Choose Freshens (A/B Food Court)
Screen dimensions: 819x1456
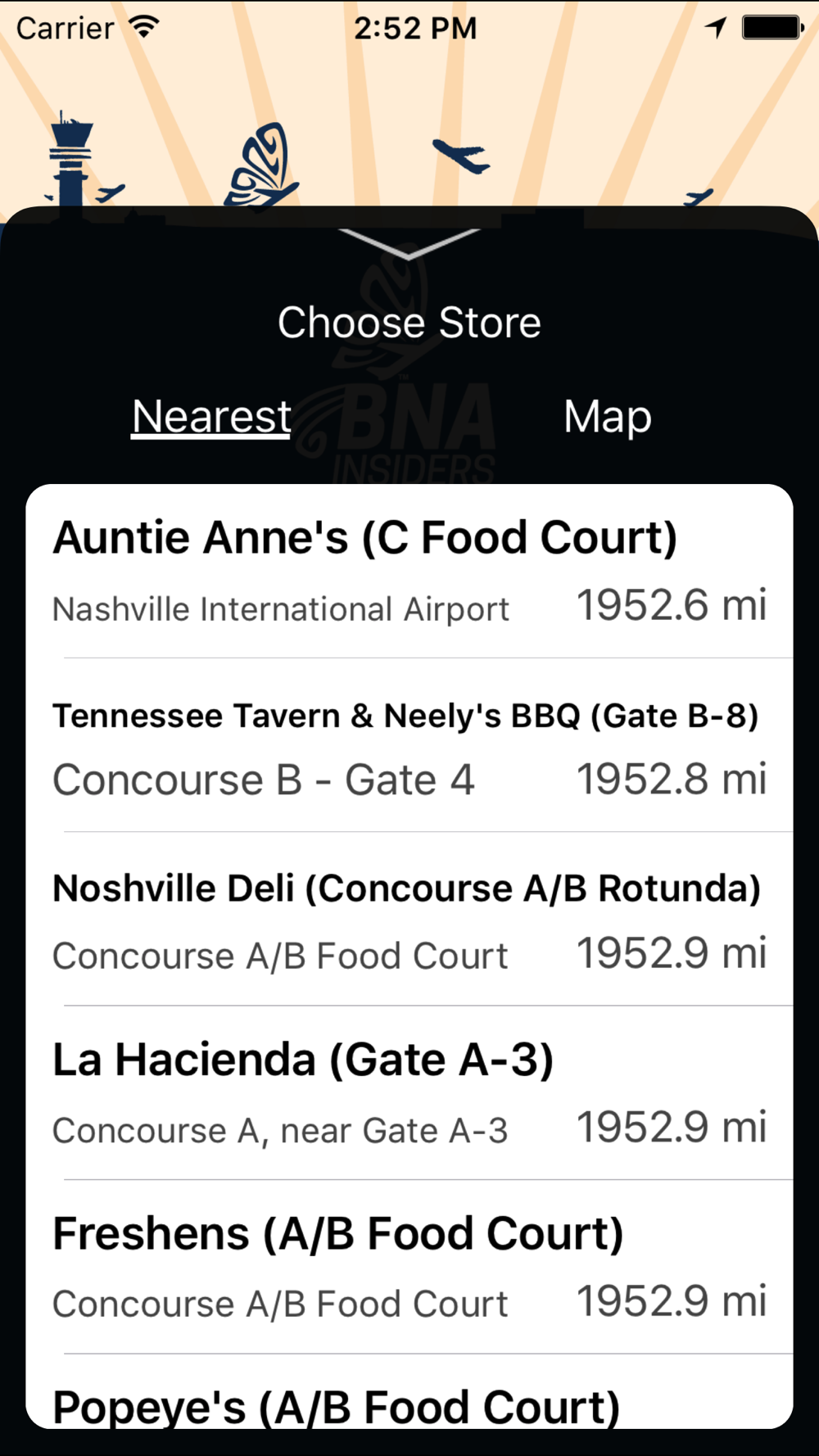coord(409,1267)
